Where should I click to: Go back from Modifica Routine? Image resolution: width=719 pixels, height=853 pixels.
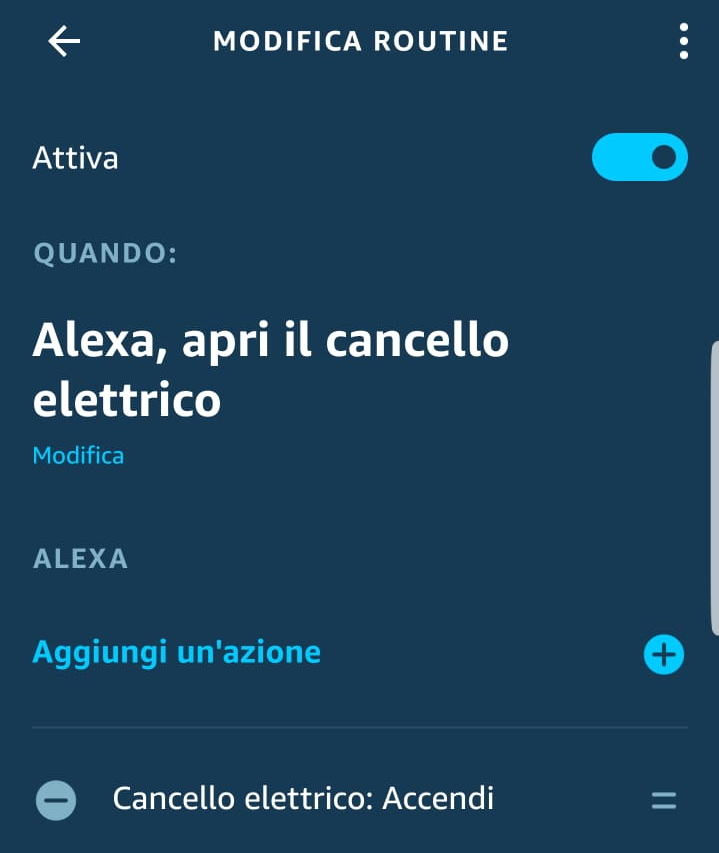click(64, 41)
